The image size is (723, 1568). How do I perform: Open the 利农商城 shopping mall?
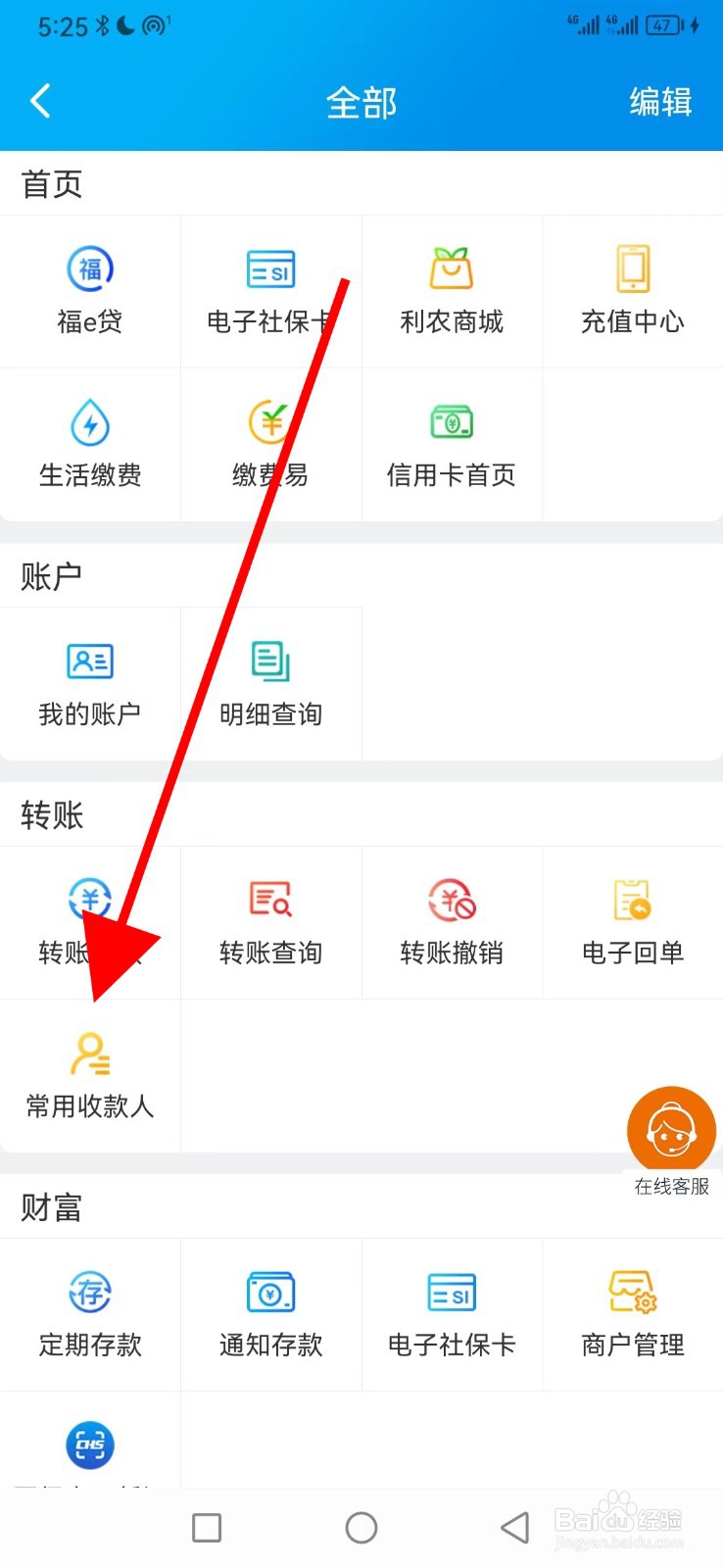click(x=452, y=291)
